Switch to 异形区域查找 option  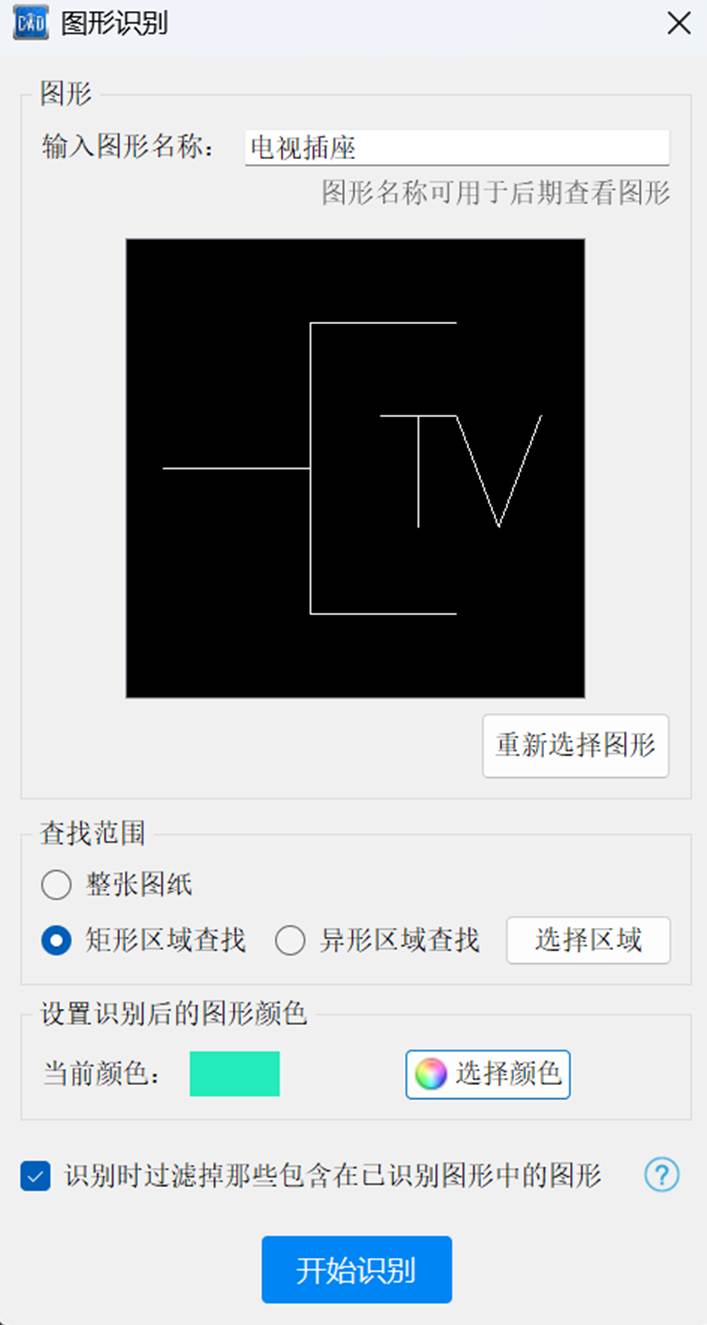(x=290, y=941)
